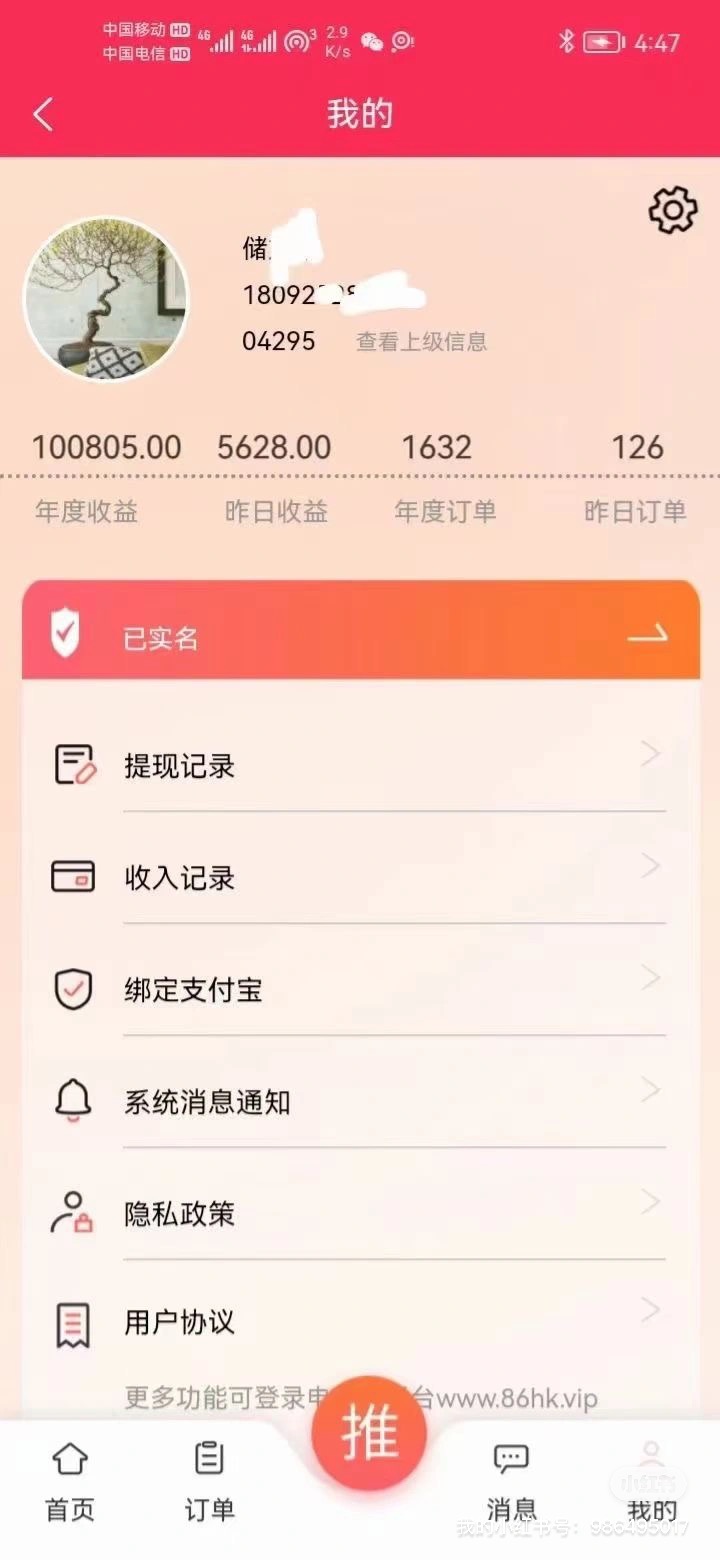View 查看上级信息 link
Image resolution: width=720 pixels, height=1560 pixels.
click(421, 342)
